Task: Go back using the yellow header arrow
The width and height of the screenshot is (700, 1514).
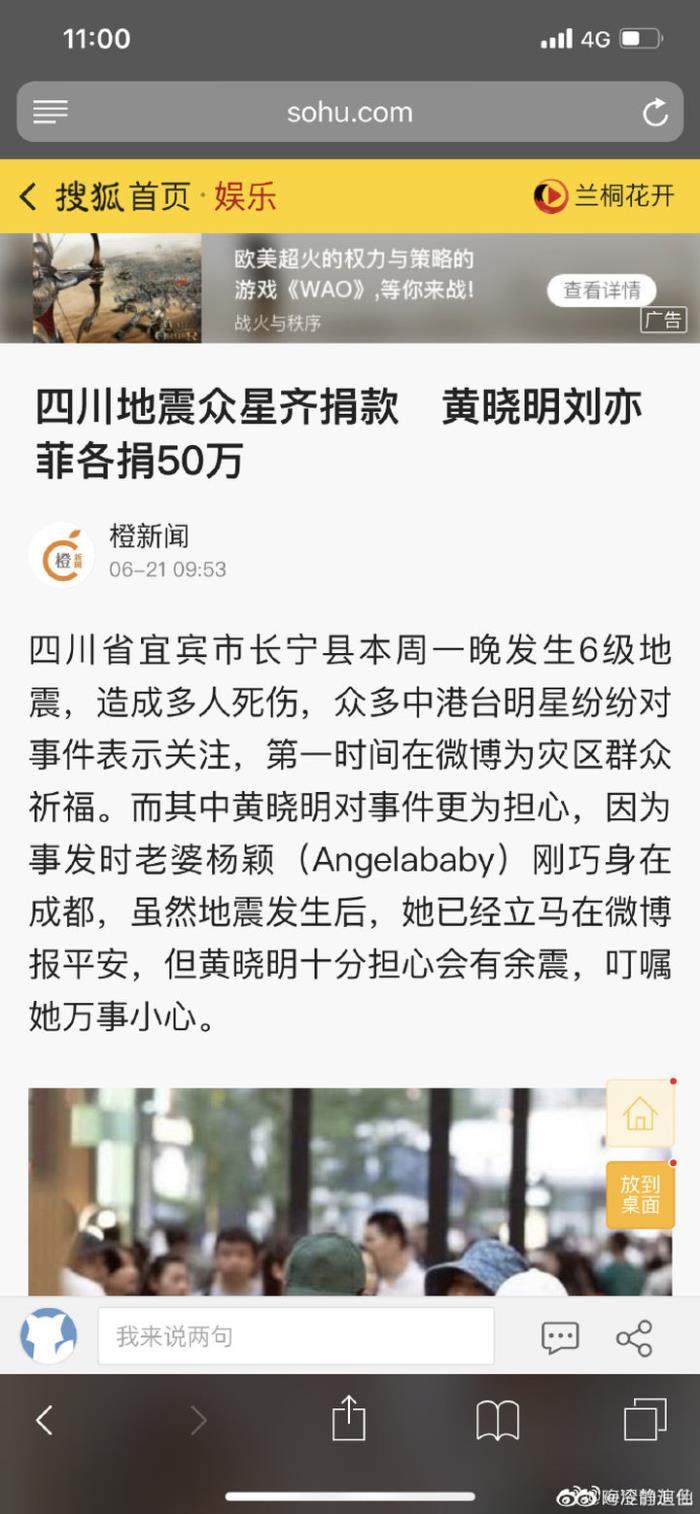Action: [x=28, y=197]
